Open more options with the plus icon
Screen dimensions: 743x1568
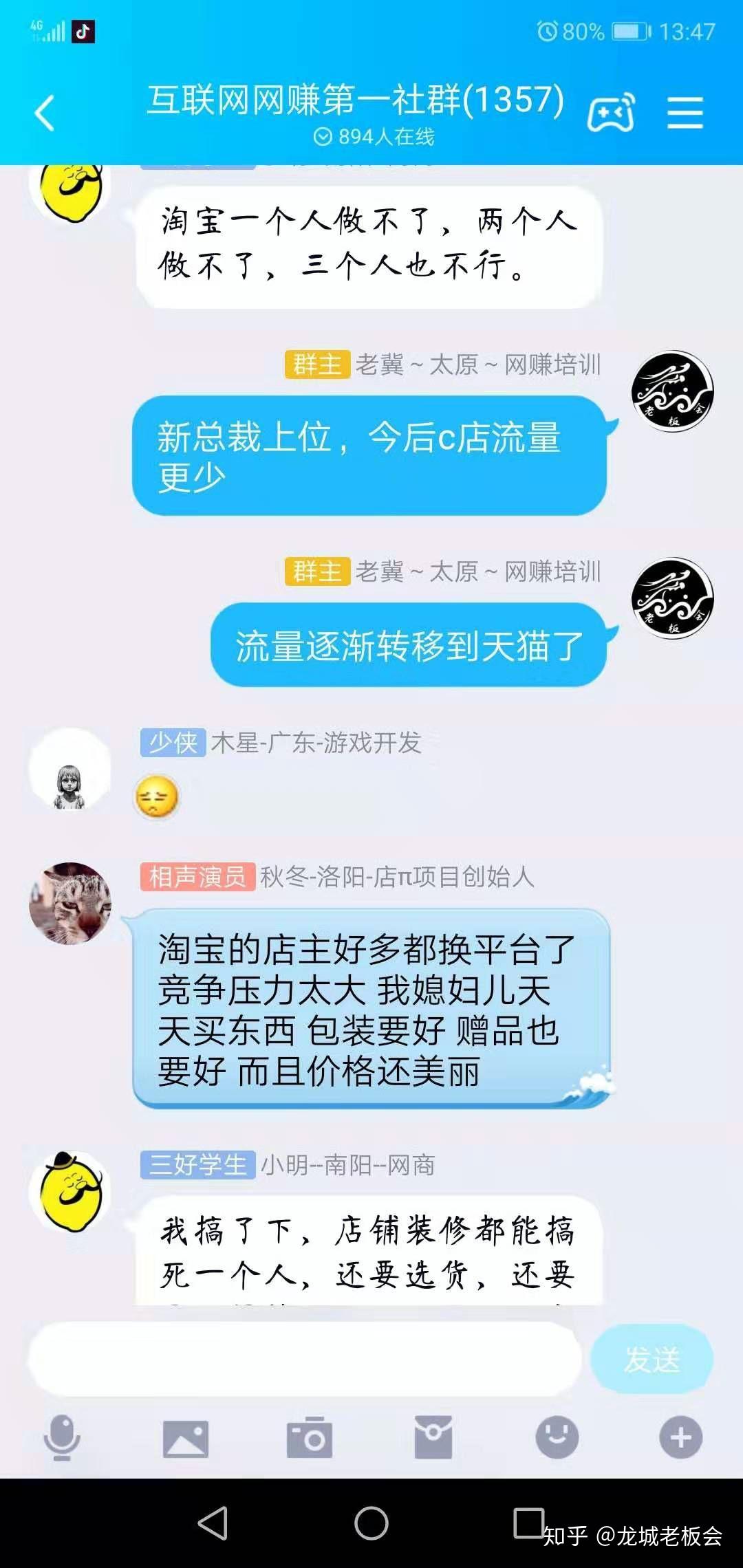[x=681, y=1437]
